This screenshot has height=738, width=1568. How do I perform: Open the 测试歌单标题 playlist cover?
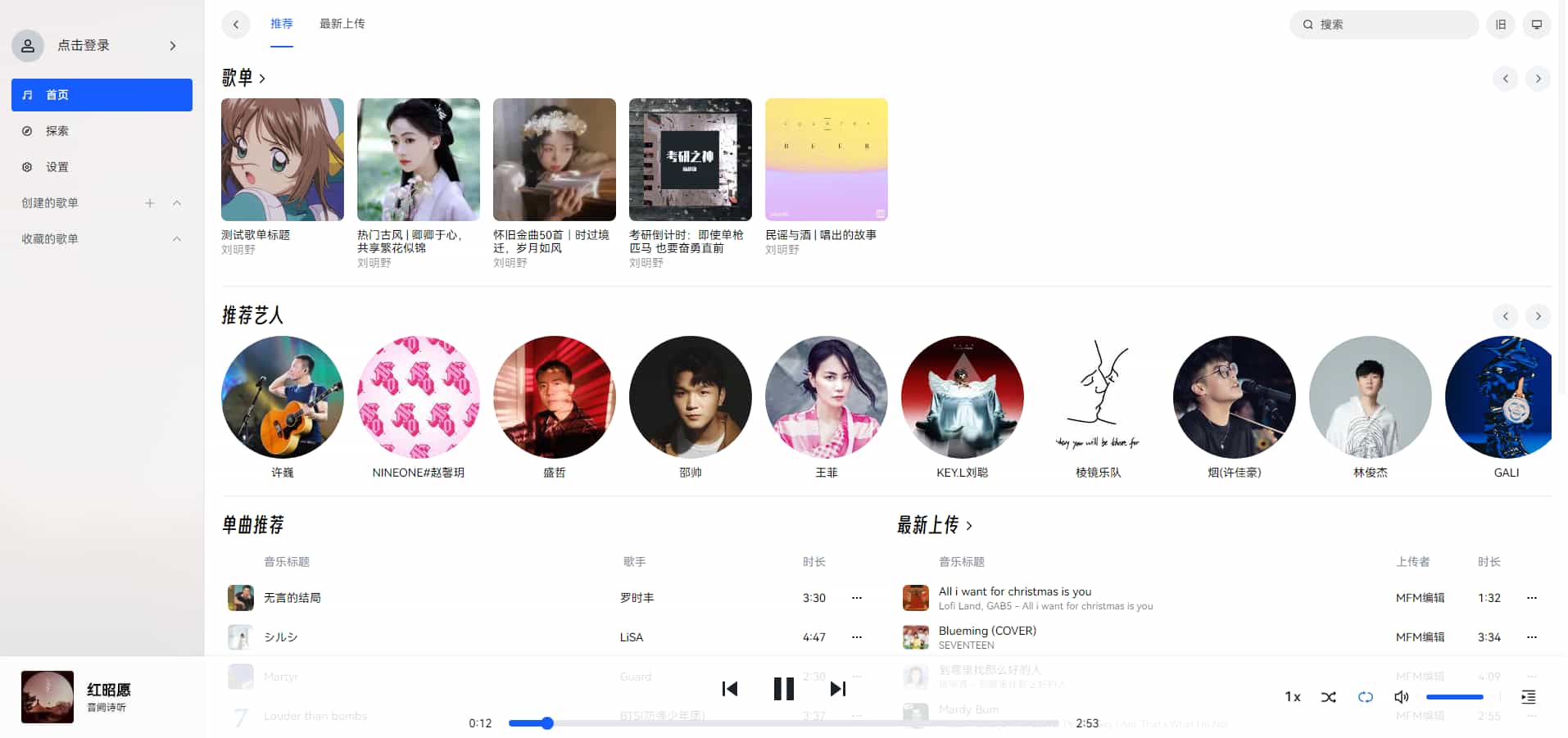pyautogui.click(x=283, y=160)
